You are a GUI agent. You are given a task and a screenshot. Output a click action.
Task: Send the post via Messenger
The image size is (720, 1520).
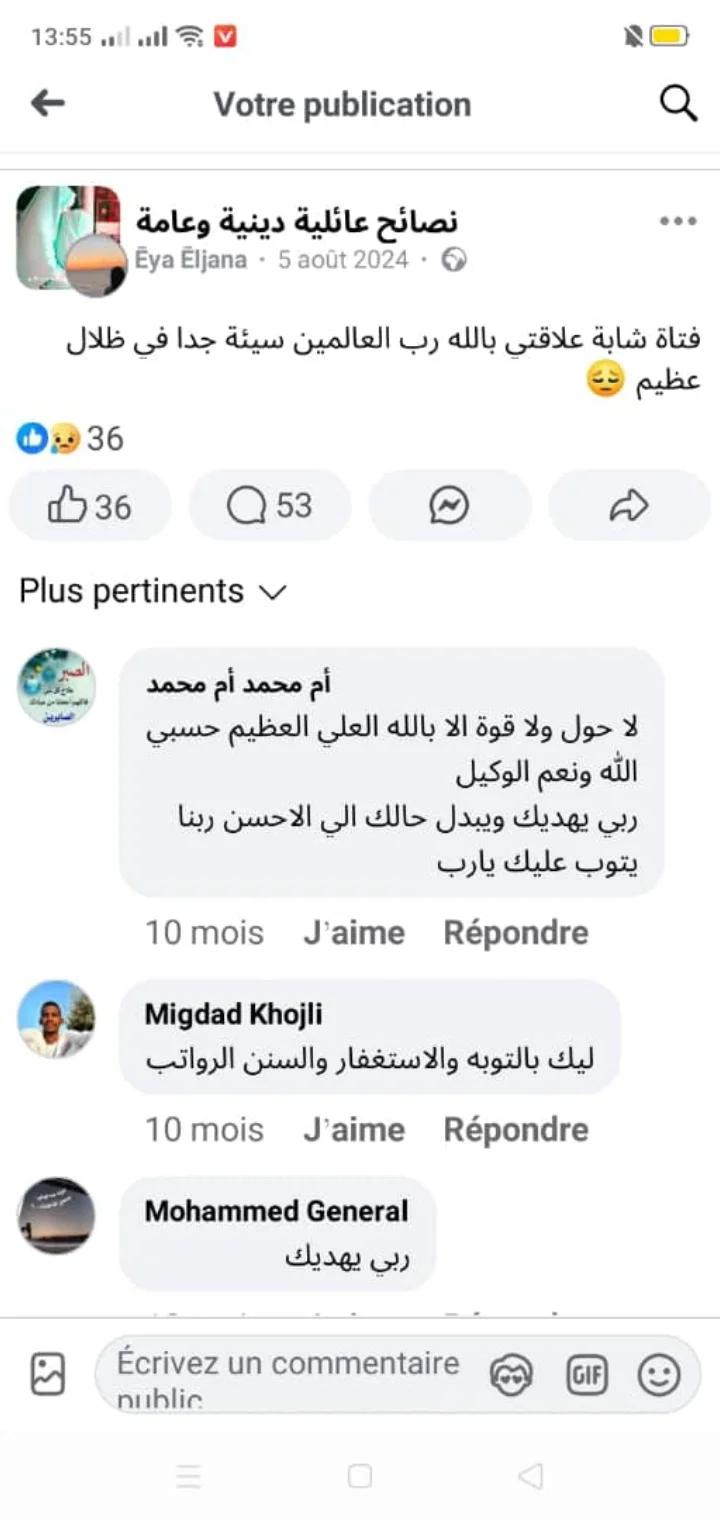coord(450,506)
